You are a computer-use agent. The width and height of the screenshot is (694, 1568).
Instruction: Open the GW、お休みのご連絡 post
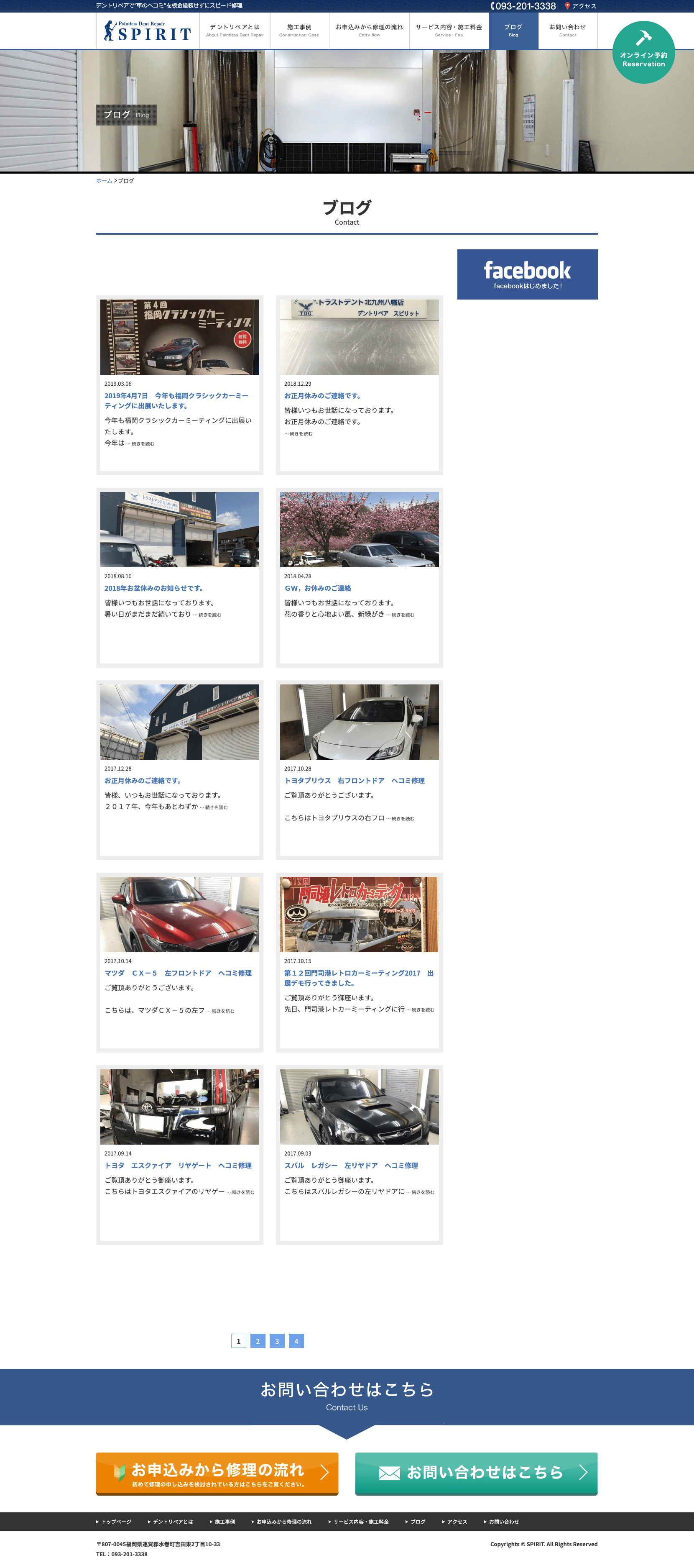(317, 588)
